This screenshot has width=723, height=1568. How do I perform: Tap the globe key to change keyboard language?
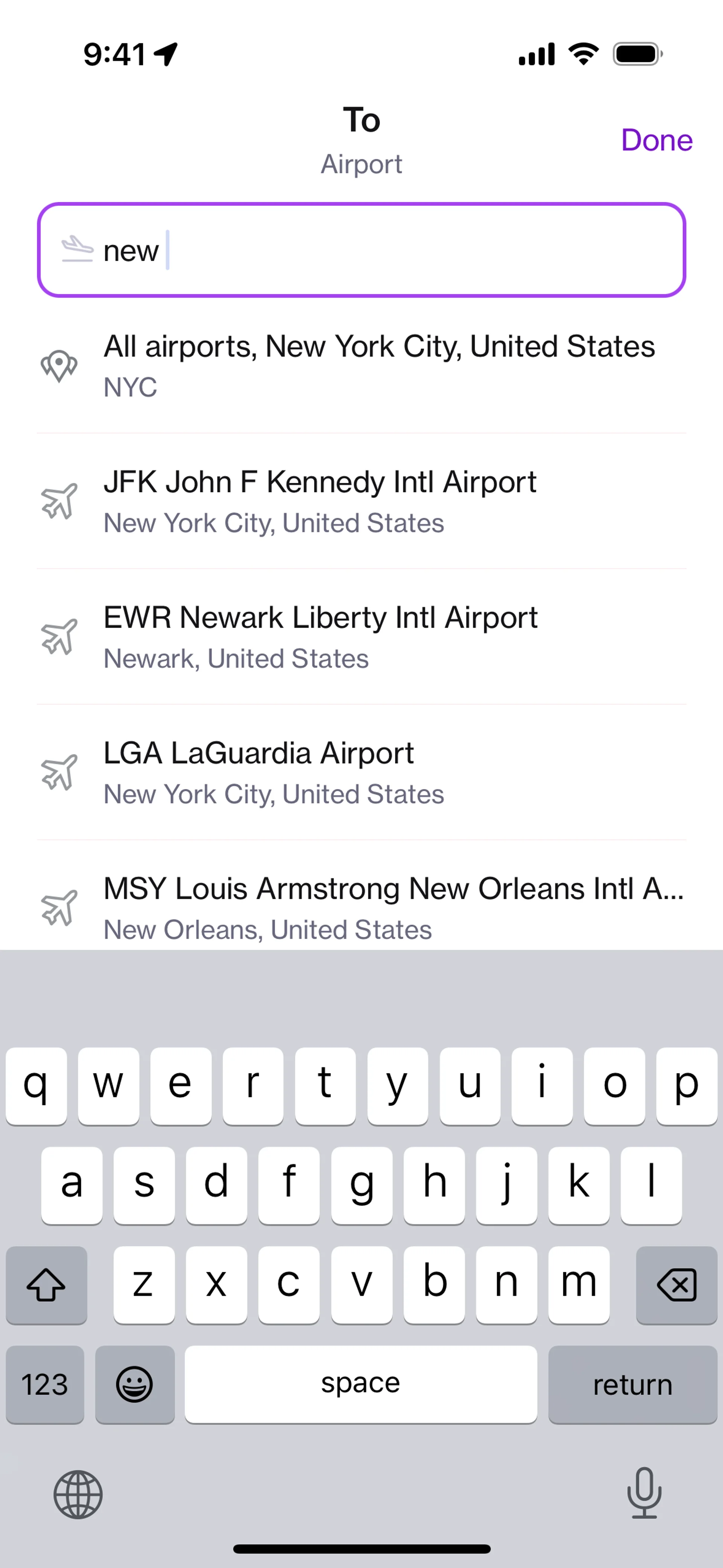(78, 1495)
